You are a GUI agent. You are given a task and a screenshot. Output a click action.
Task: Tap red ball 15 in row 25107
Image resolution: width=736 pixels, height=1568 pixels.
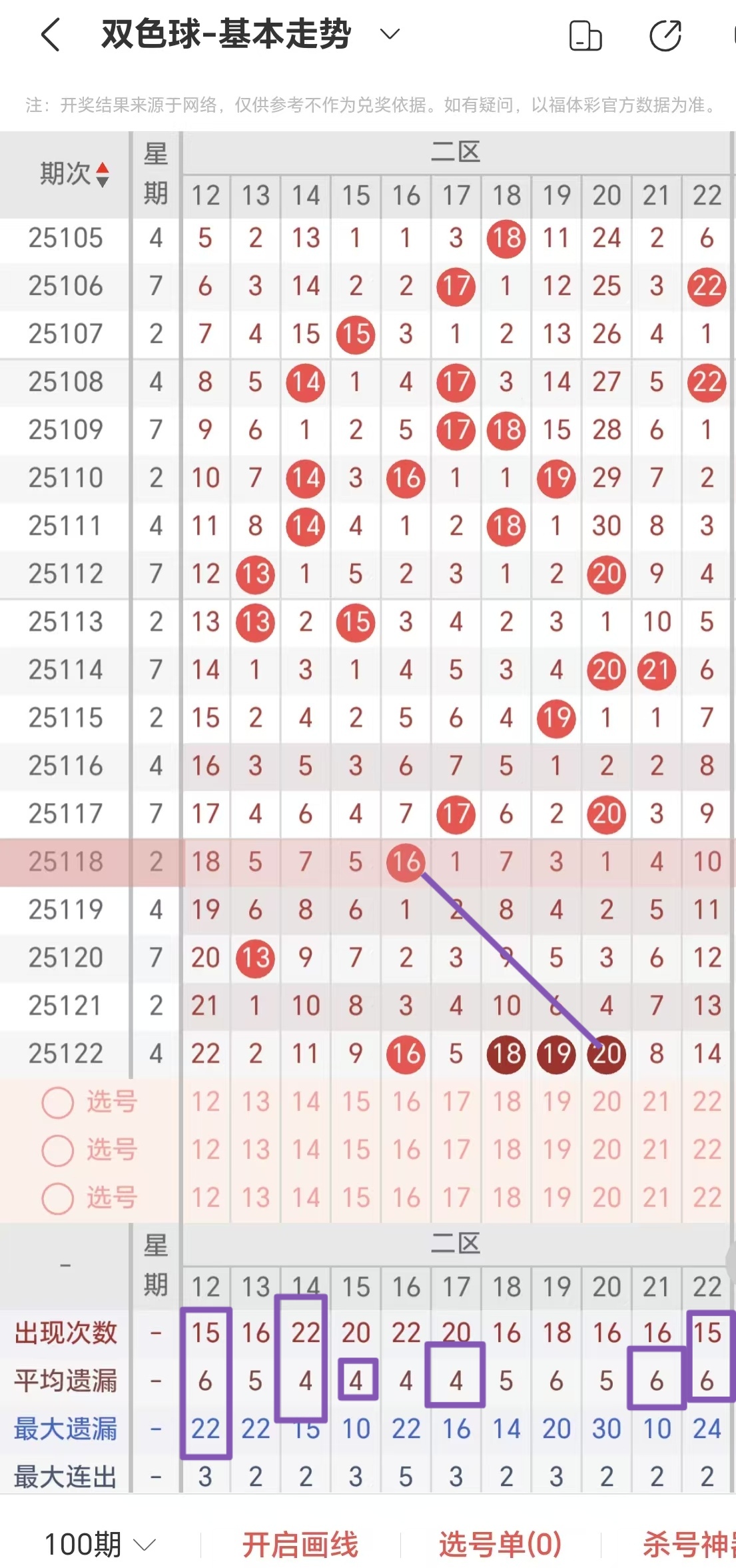coord(355,335)
